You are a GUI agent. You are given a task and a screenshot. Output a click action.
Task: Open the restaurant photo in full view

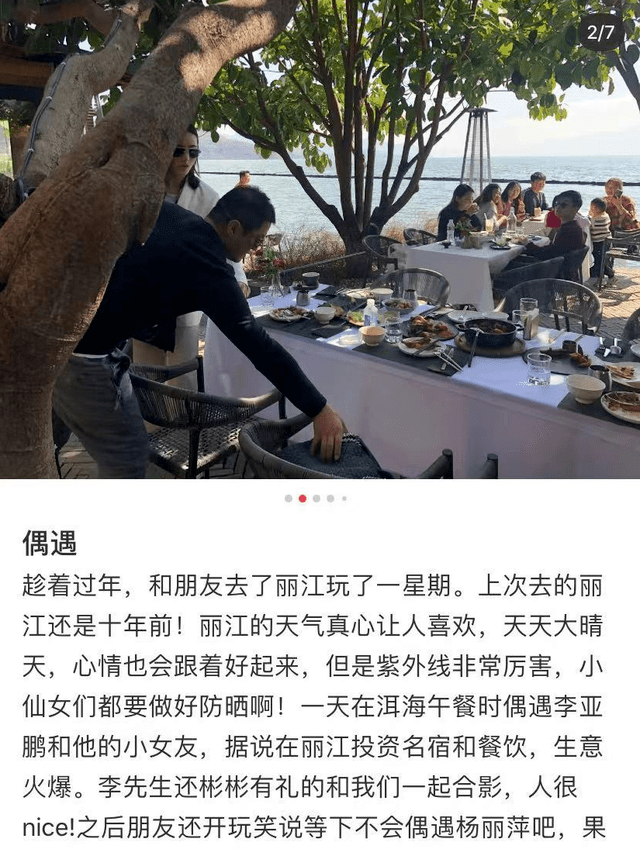tap(320, 240)
